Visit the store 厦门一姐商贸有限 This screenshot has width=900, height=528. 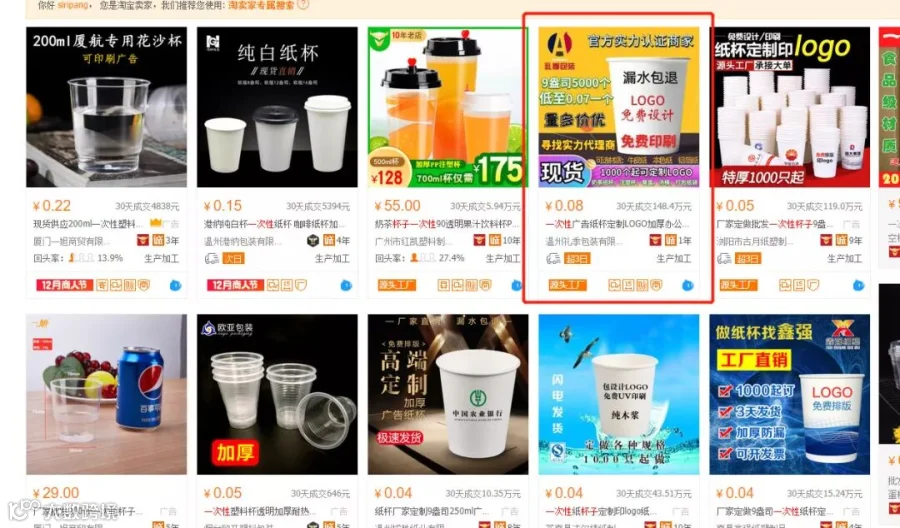72,241
